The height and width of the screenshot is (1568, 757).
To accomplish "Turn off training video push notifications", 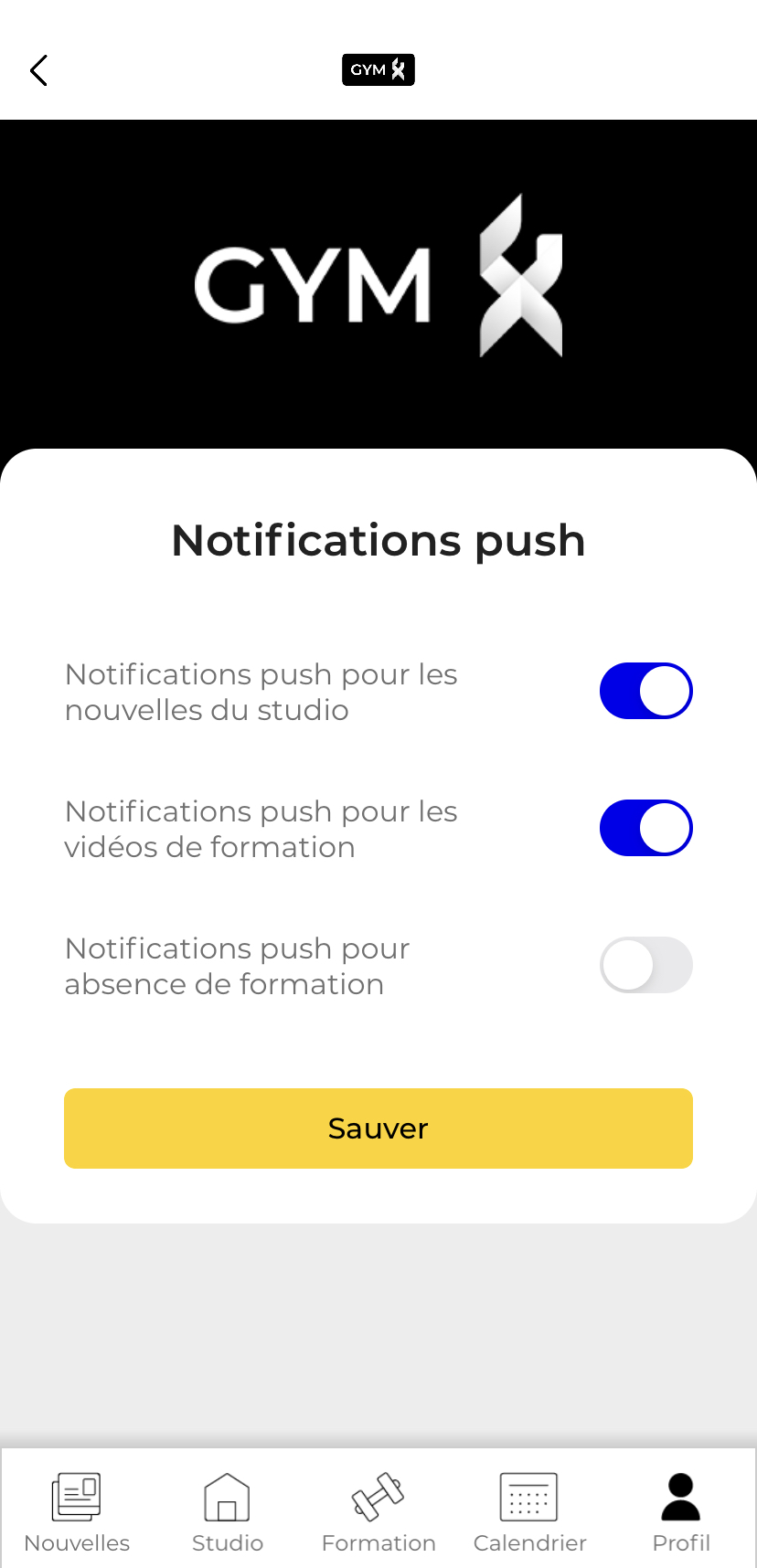I will coord(645,828).
